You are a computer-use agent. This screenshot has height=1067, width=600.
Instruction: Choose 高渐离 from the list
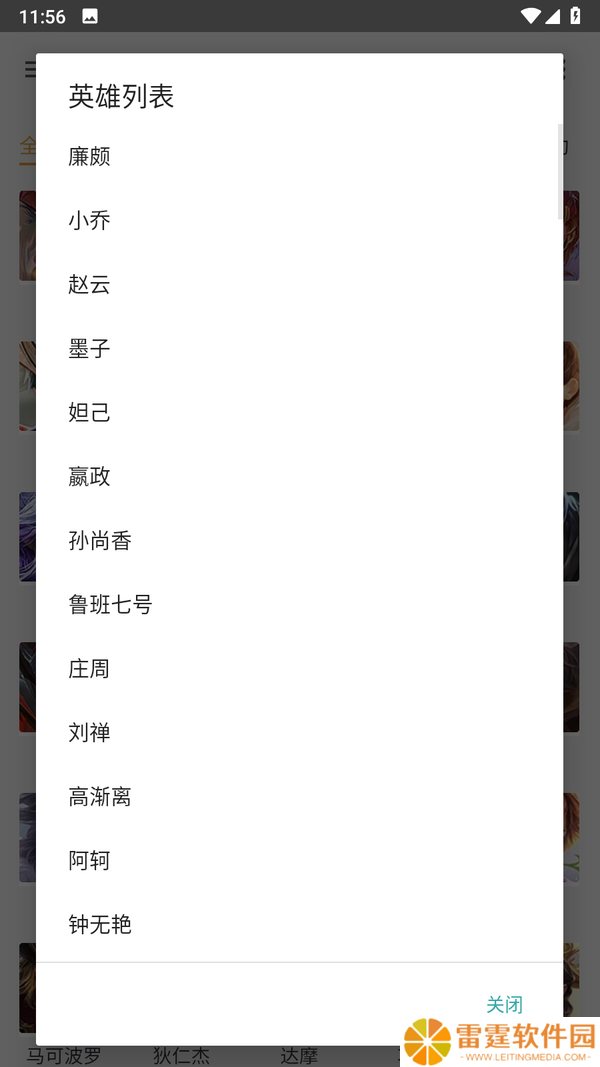299,796
